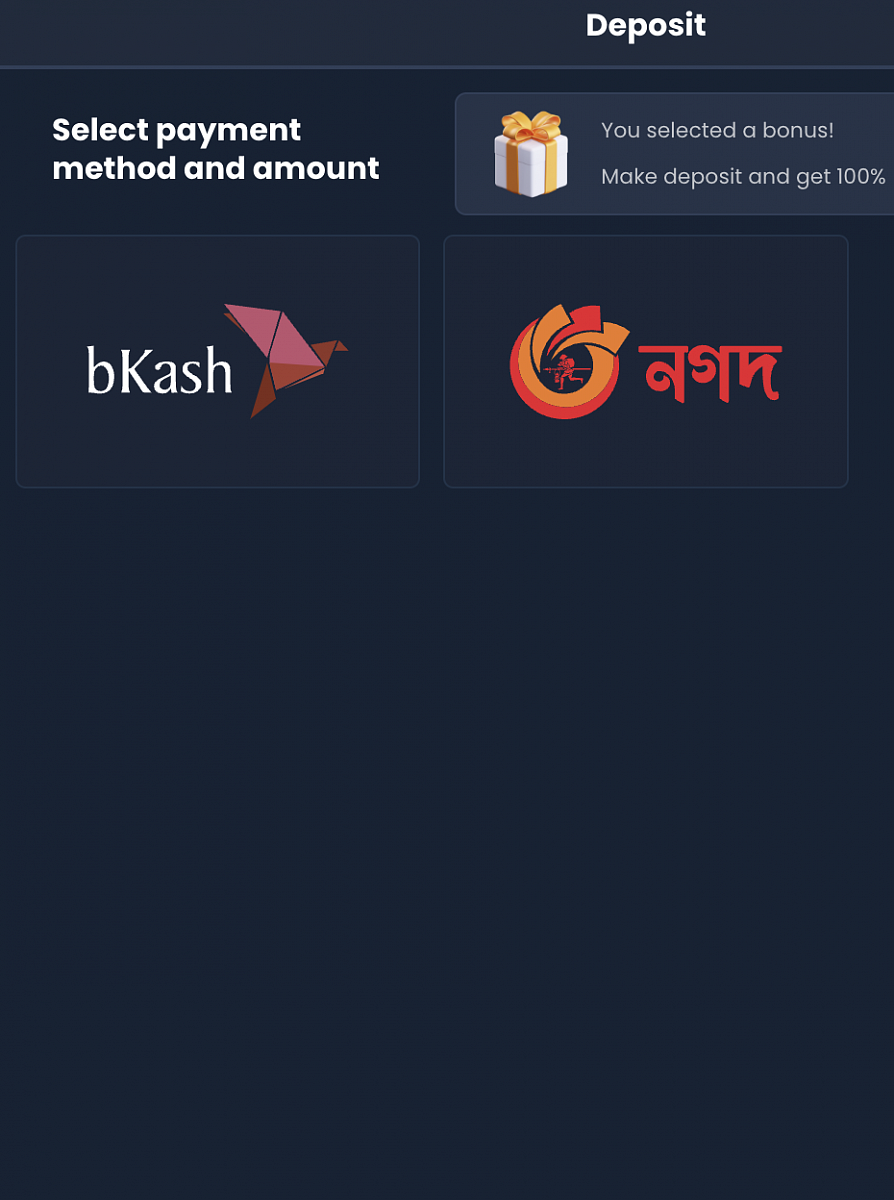Open the selected bonus banner

point(675,154)
